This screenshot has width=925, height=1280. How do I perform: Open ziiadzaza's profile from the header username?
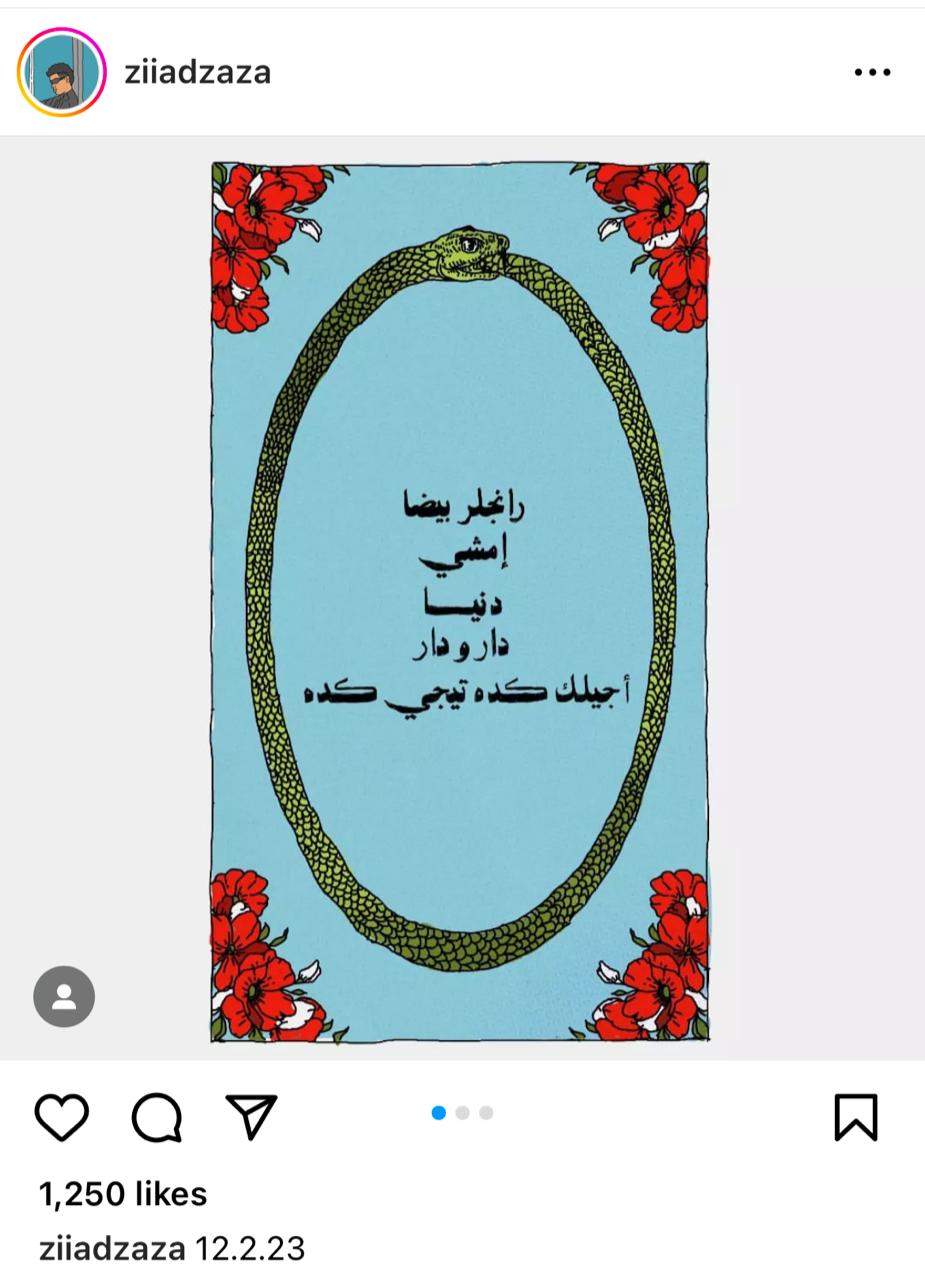[x=198, y=72]
